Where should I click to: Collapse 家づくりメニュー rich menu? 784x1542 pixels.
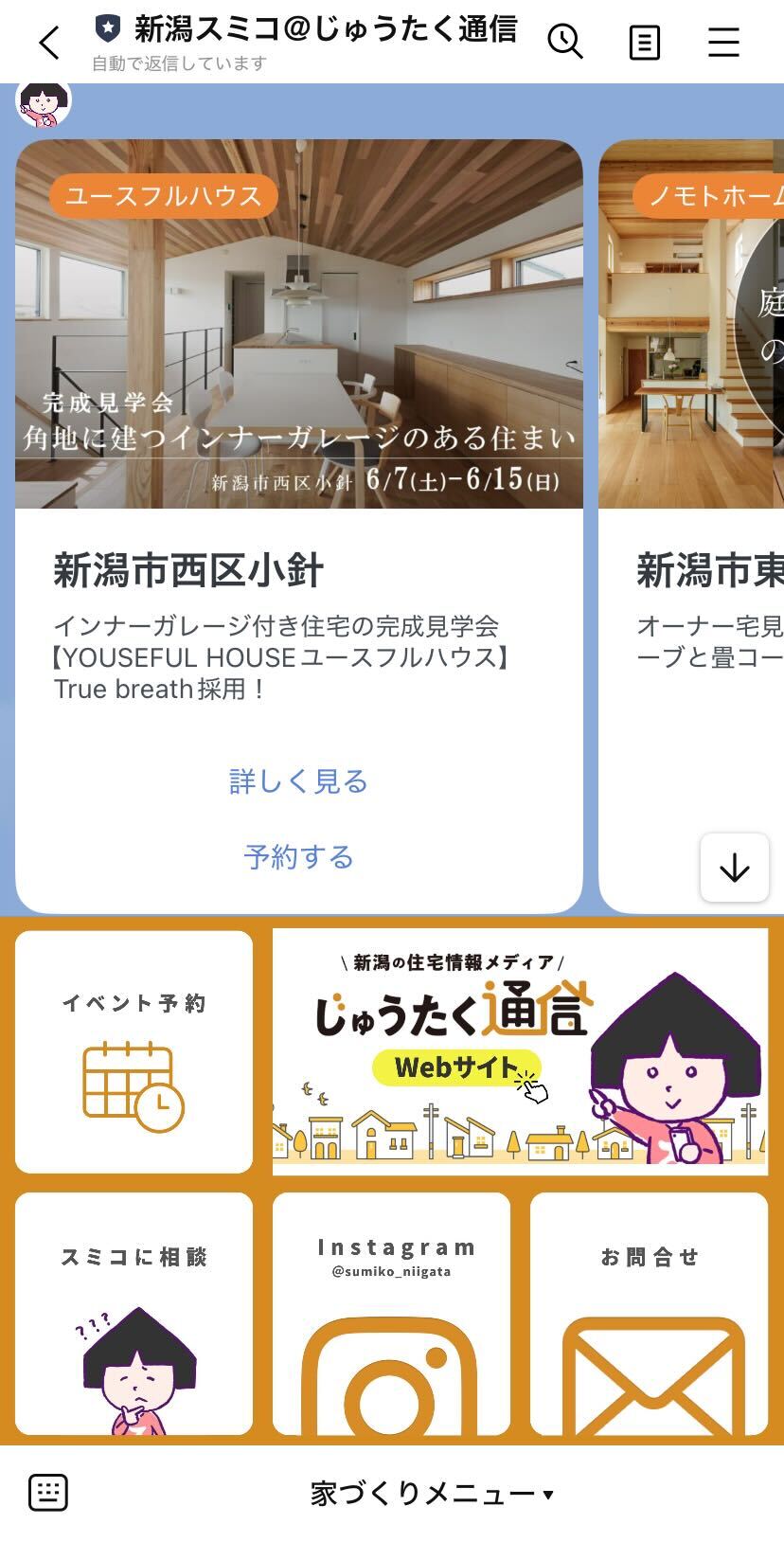[431, 1494]
